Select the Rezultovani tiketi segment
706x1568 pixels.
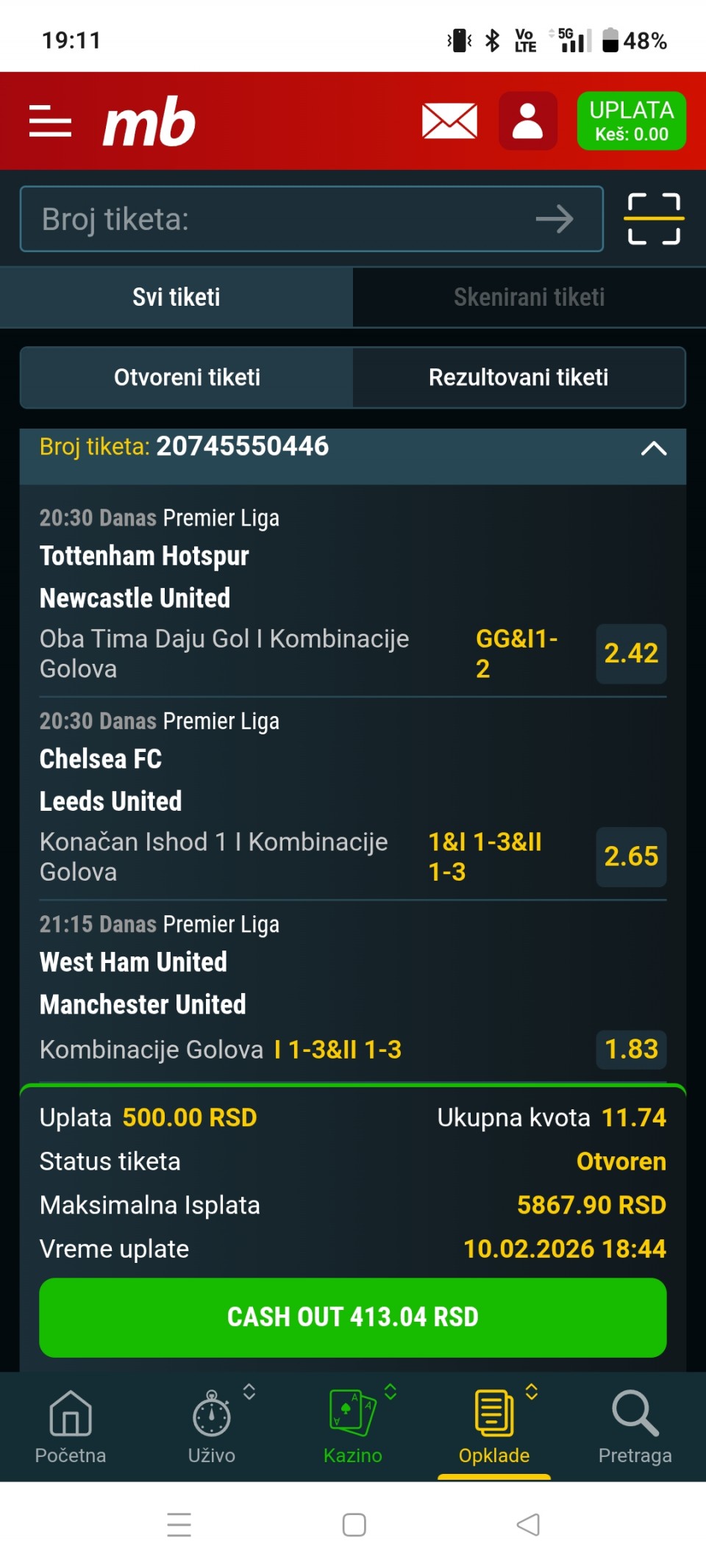click(518, 377)
